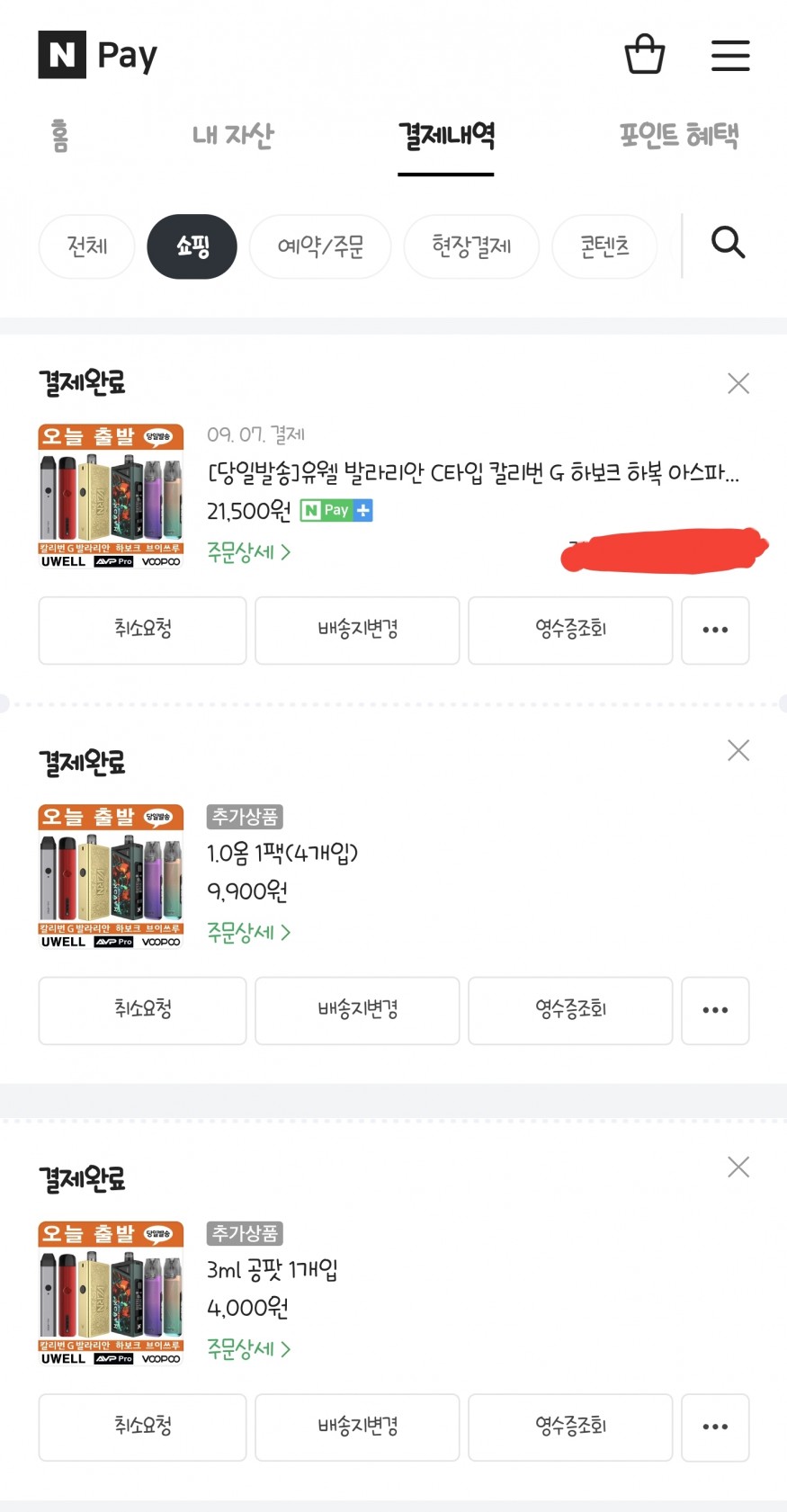Select the 콘텐츠 filter chip

tap(604, 246)
